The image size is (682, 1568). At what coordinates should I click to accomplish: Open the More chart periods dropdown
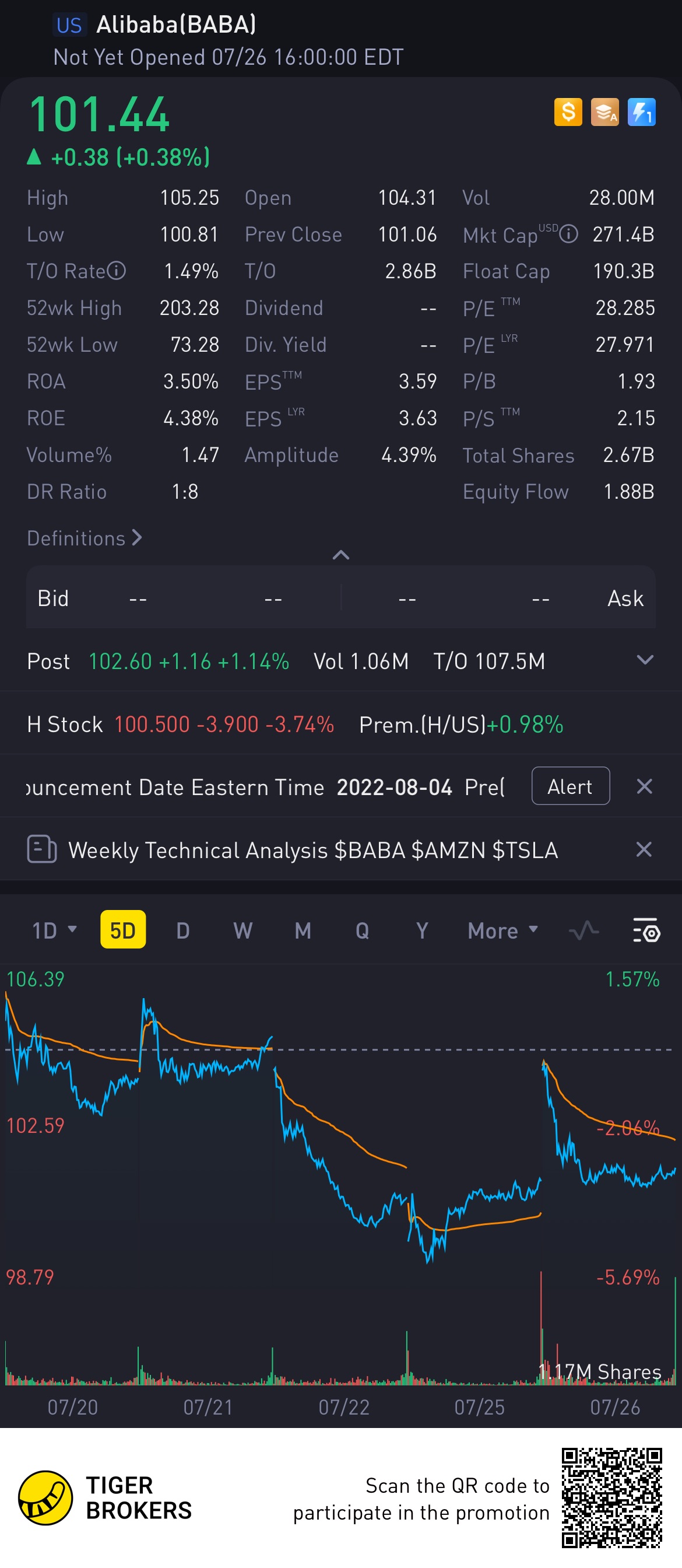tap(502, 930)
